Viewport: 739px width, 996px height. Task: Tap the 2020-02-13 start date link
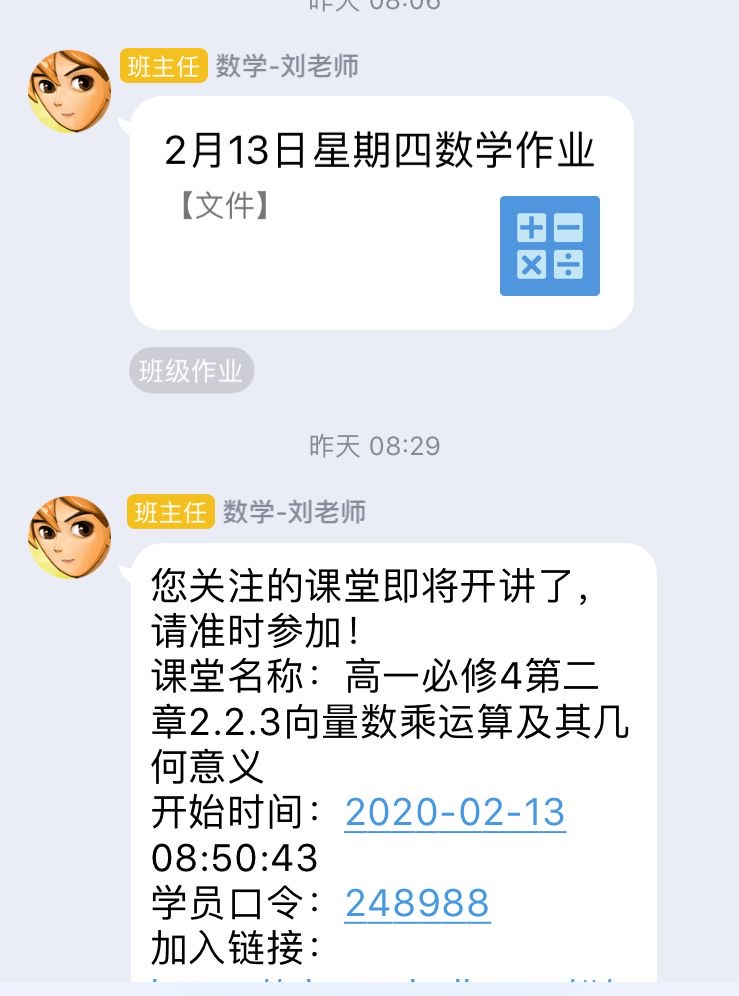[455, 812]
